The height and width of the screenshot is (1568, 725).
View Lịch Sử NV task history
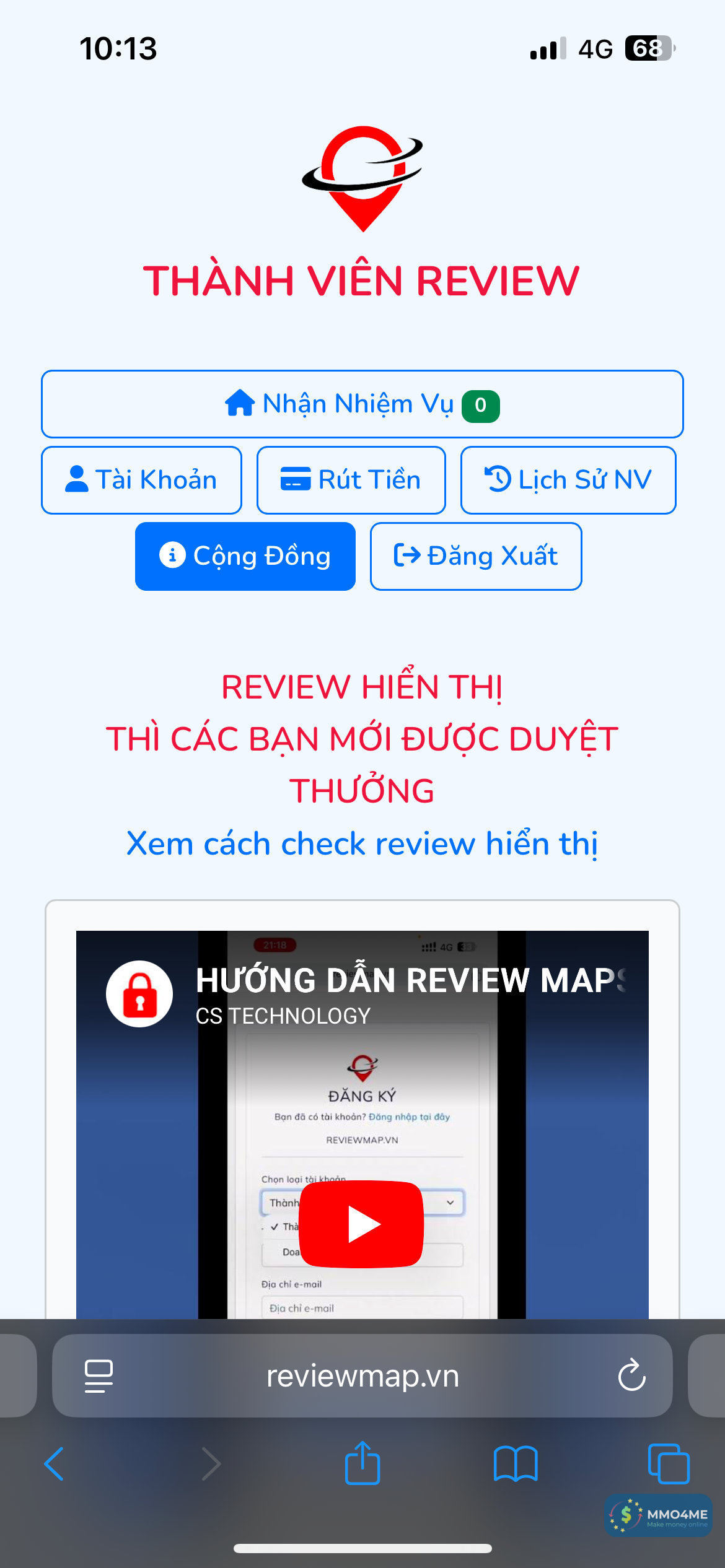coord(568,480)
